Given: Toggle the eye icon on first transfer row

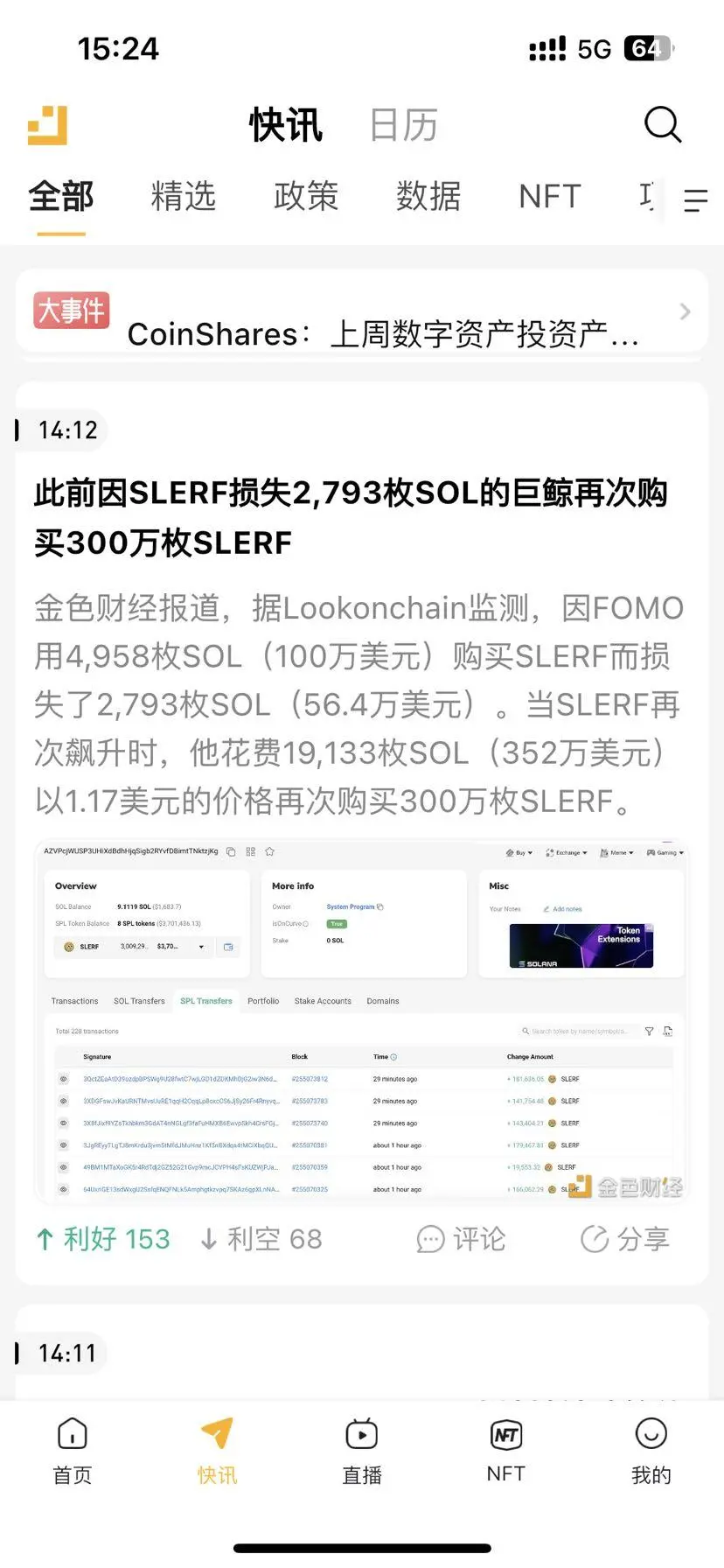Looking at the screenshot, I should pyautogui.click(x=62, y=1079).
